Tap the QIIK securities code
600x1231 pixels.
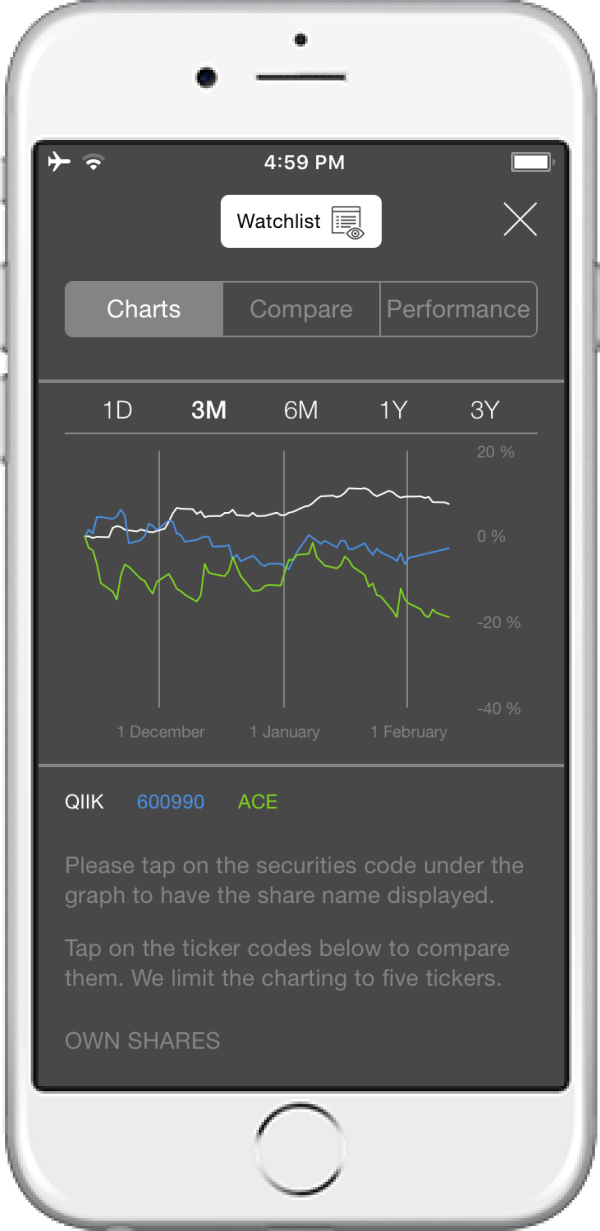coord(84,802)
